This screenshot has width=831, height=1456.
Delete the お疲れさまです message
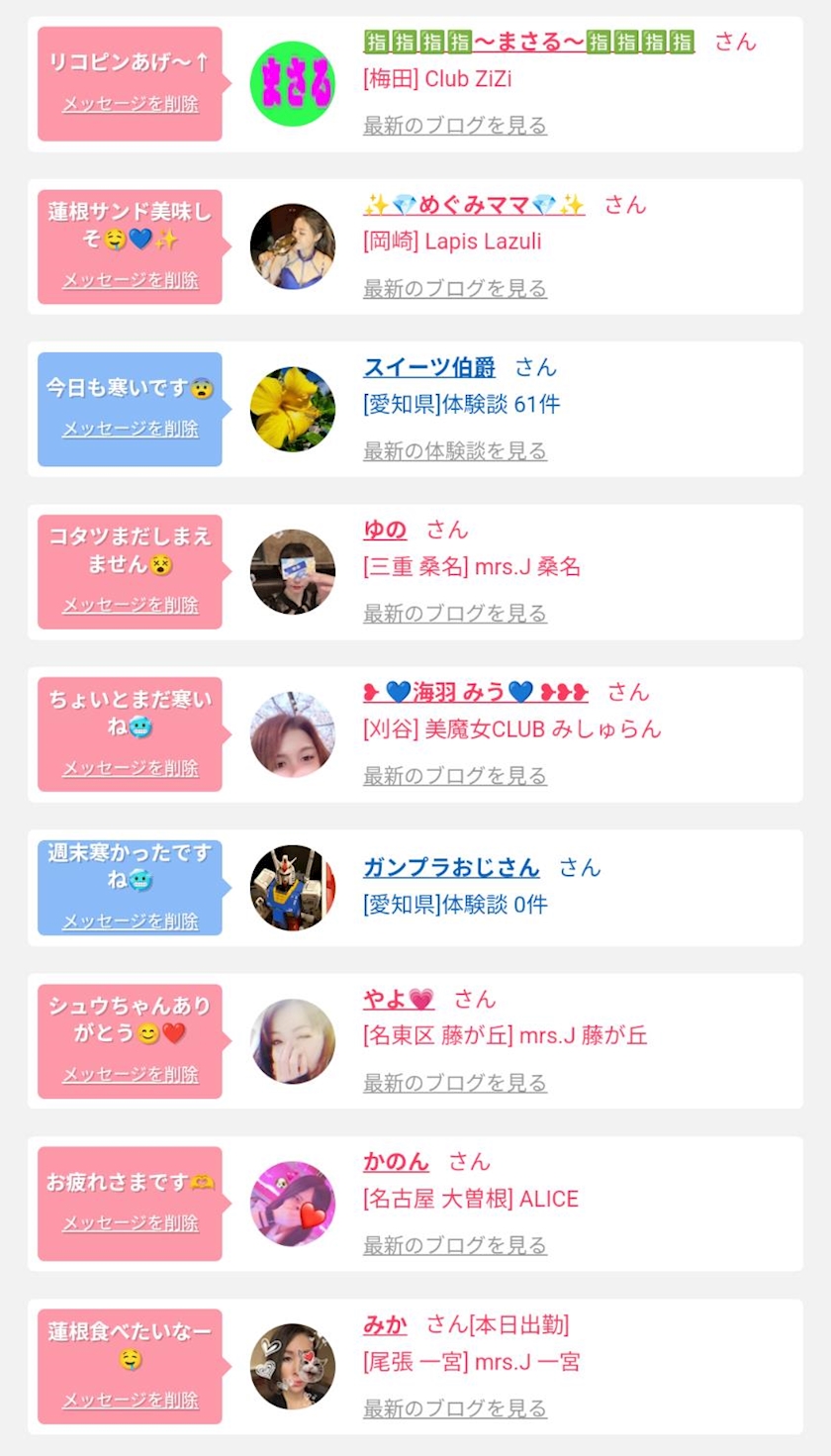[131, 1223]
